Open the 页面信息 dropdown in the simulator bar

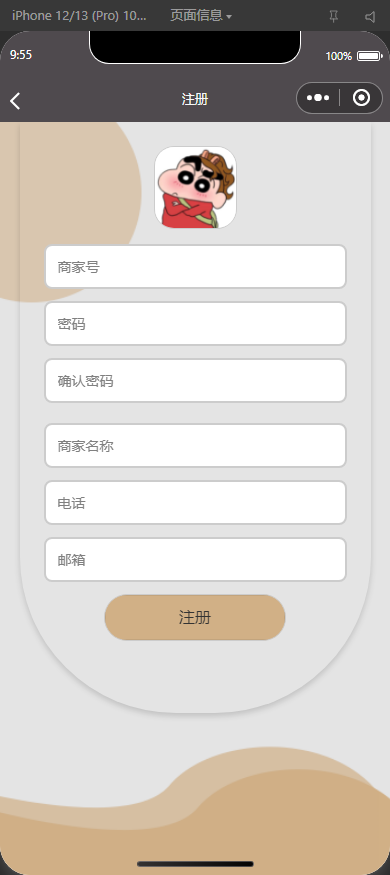[x=201, y=16]
